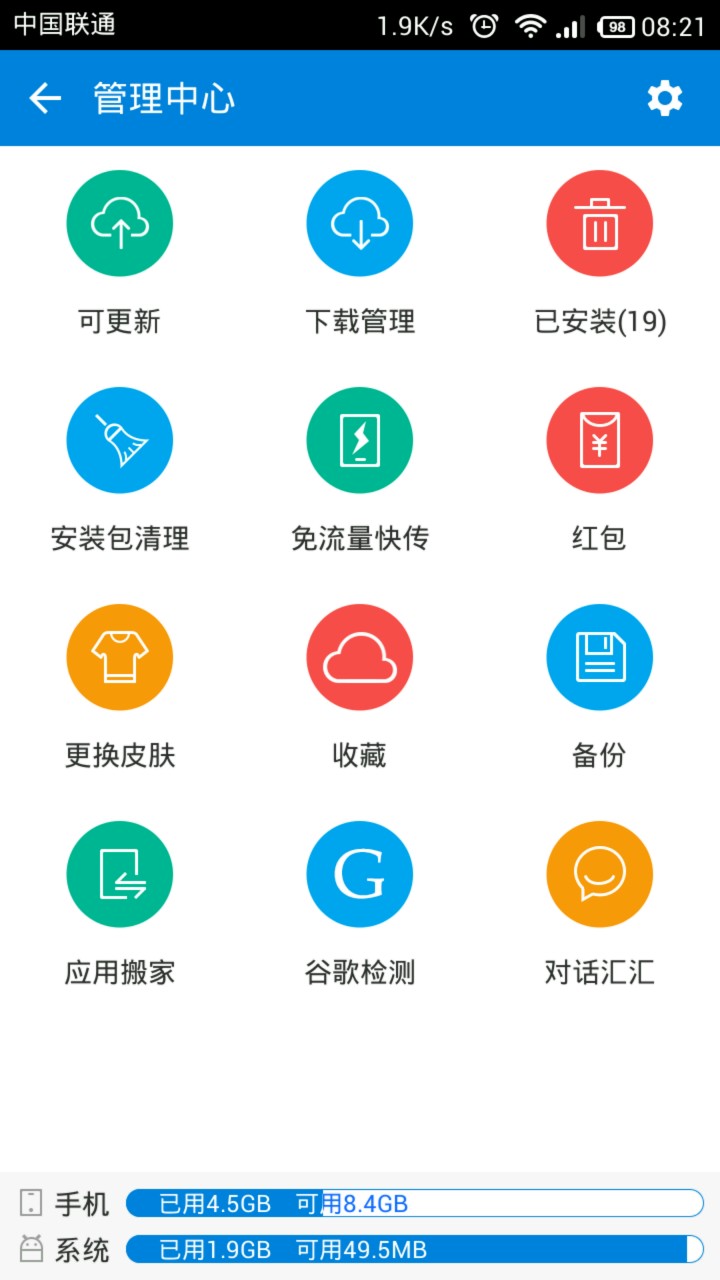Viewport: 720px width, 1280px height.
Task: Open 下载管理
Action: pos(360,224)
